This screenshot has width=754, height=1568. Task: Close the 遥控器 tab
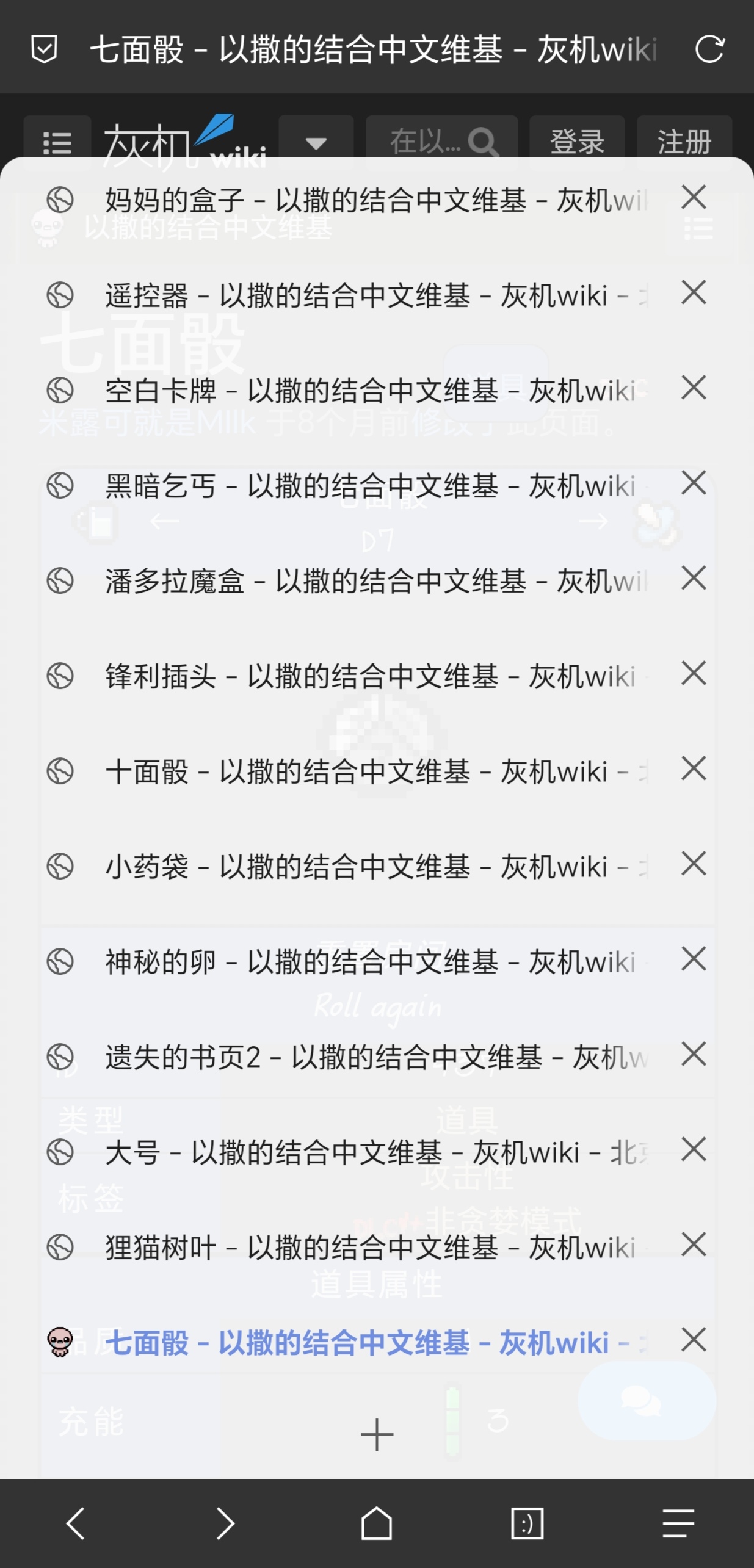694,293
